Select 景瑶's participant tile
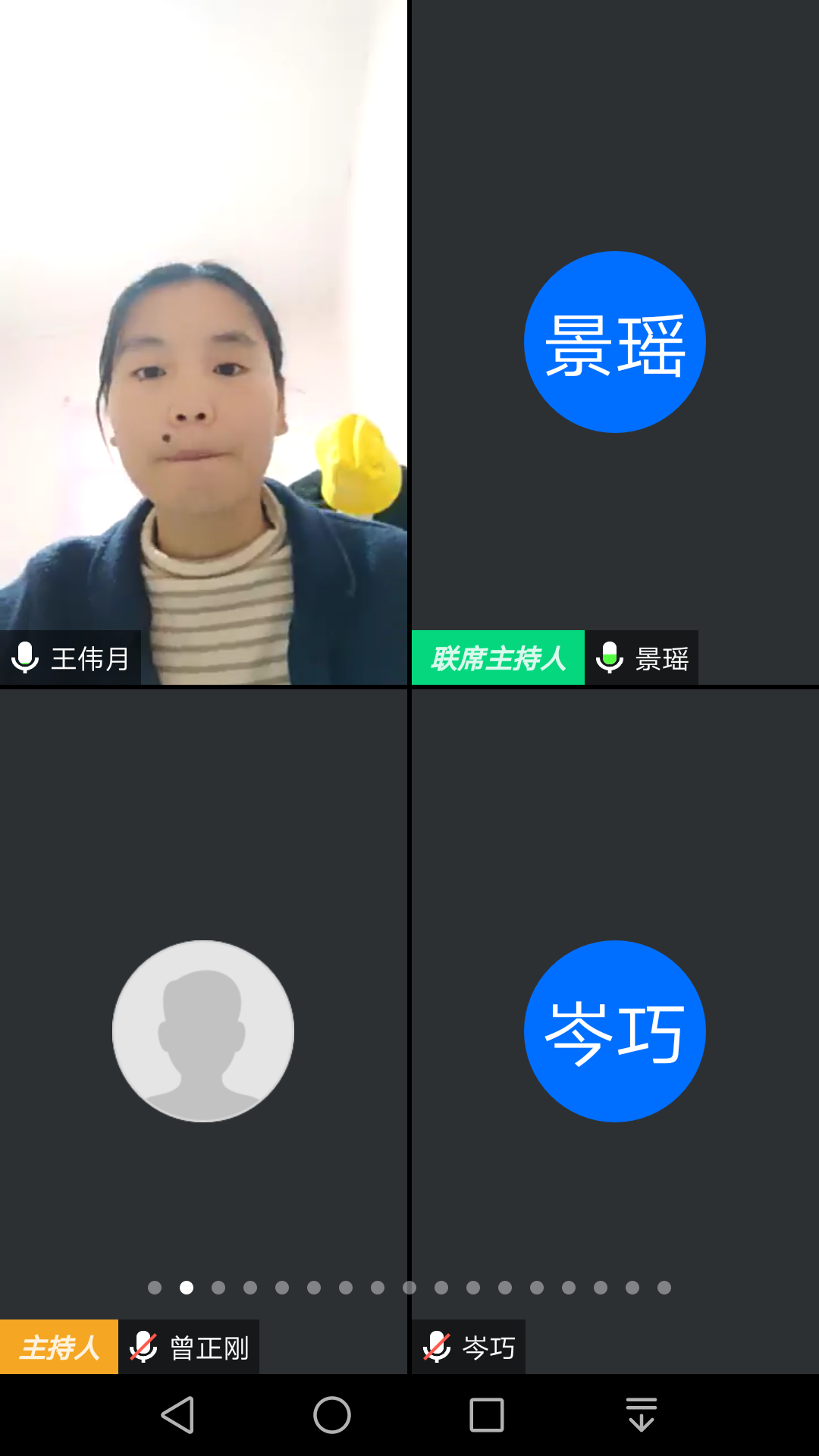Screen dimensions: 819x1456 (x=614, y=342)
